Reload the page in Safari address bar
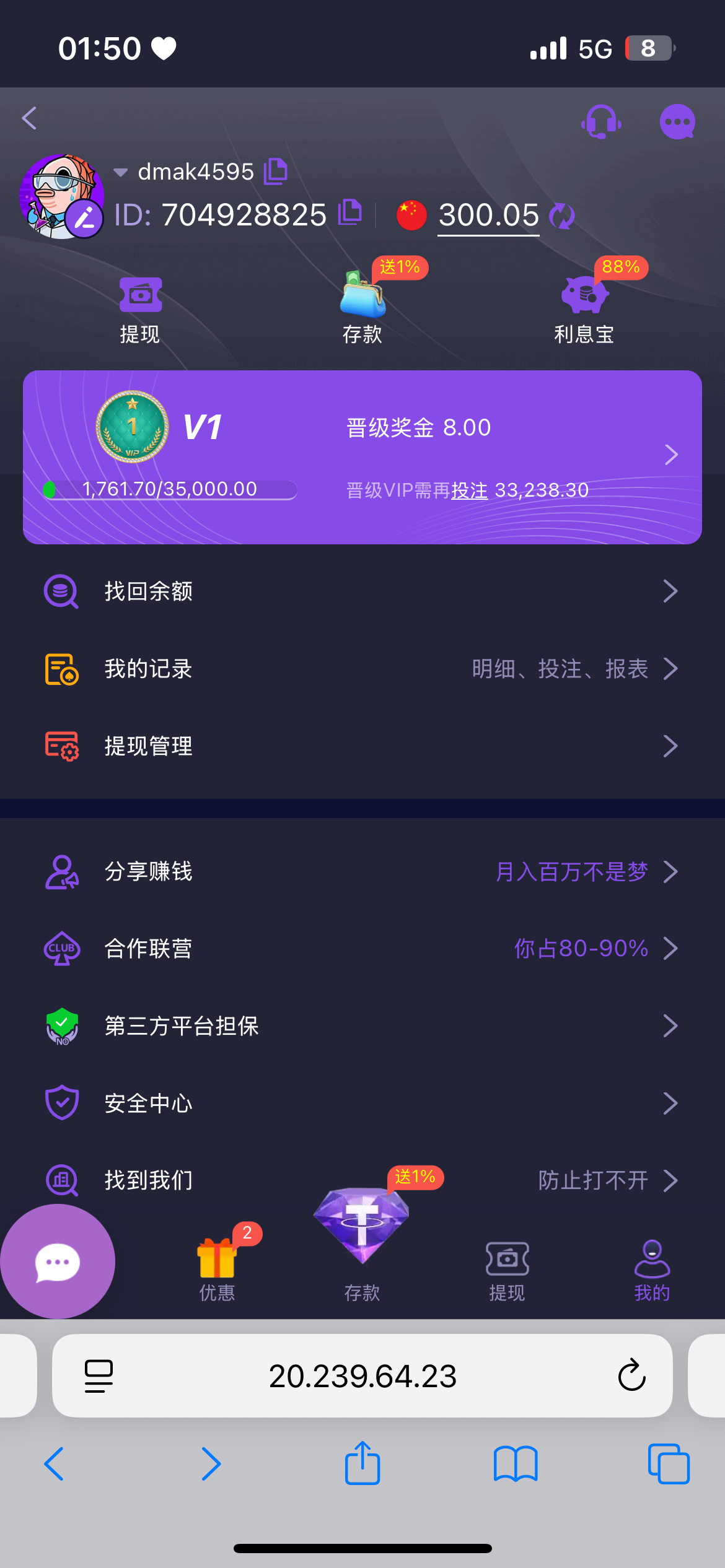 631,1375
